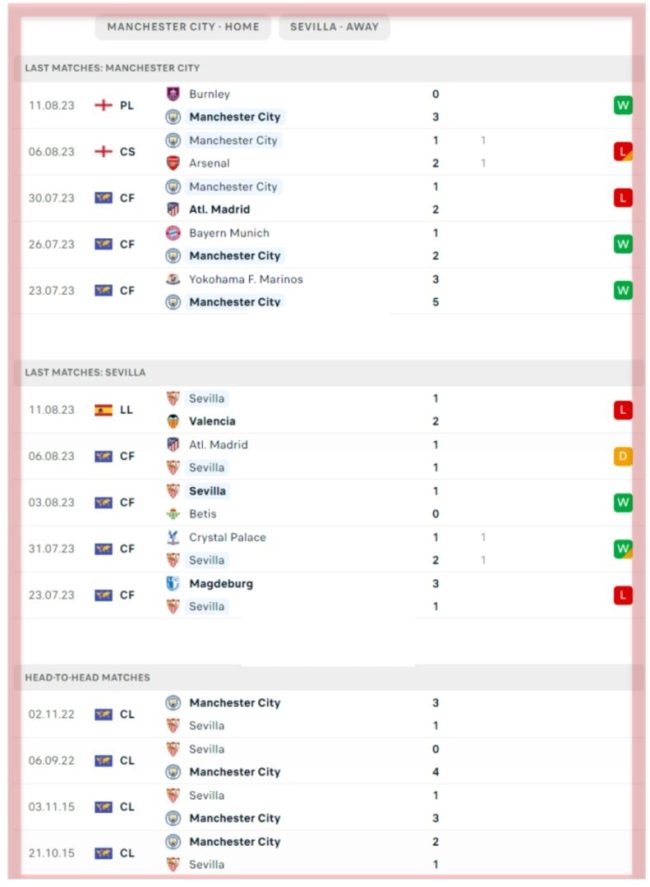Switch to Manchester City - Home tab
The height and width of the screenshot is (887, 650).
pos(183,27)
